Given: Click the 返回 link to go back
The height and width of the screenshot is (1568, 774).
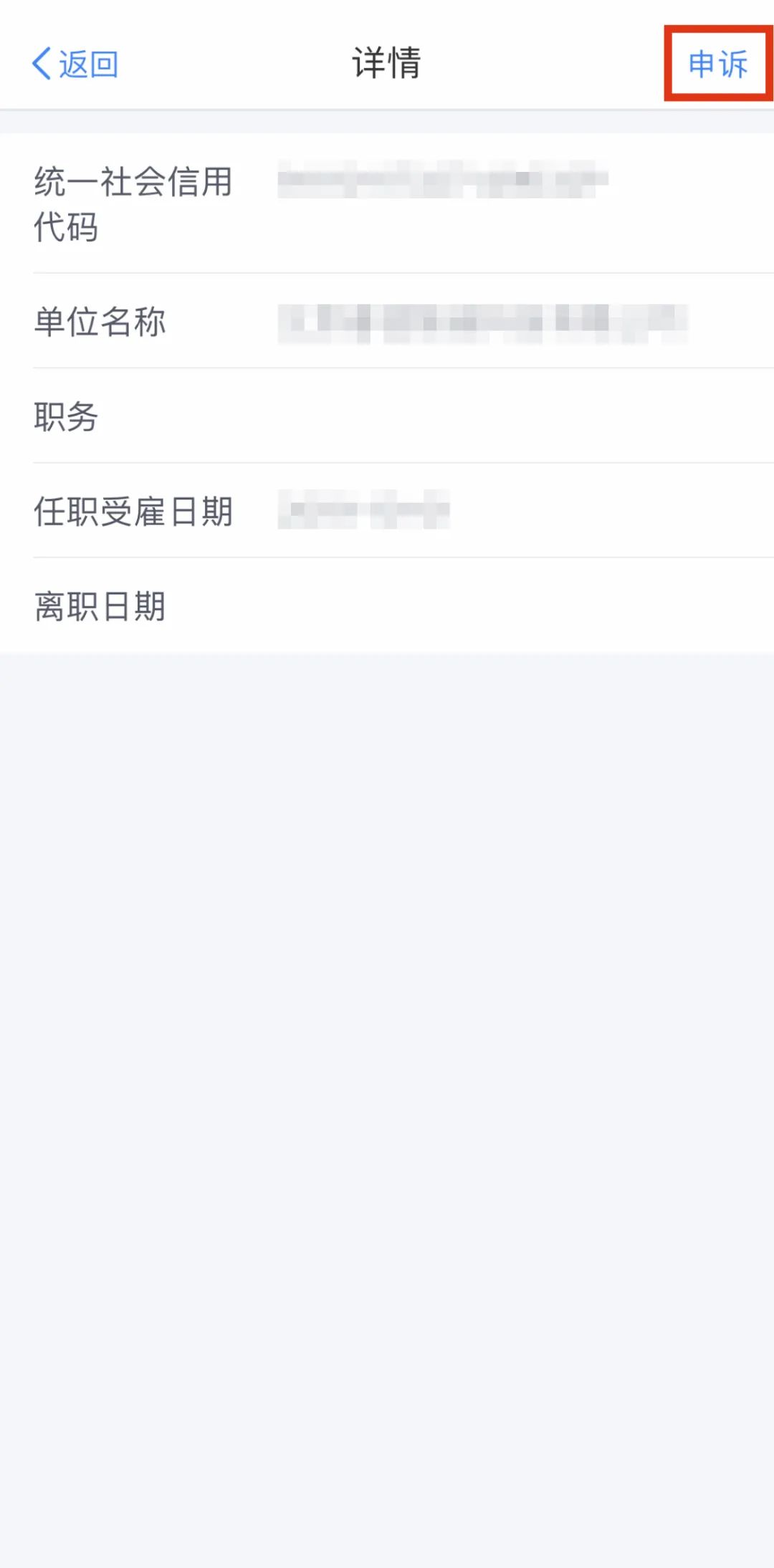Looking at the screenshot, I should tap(86, 64).
